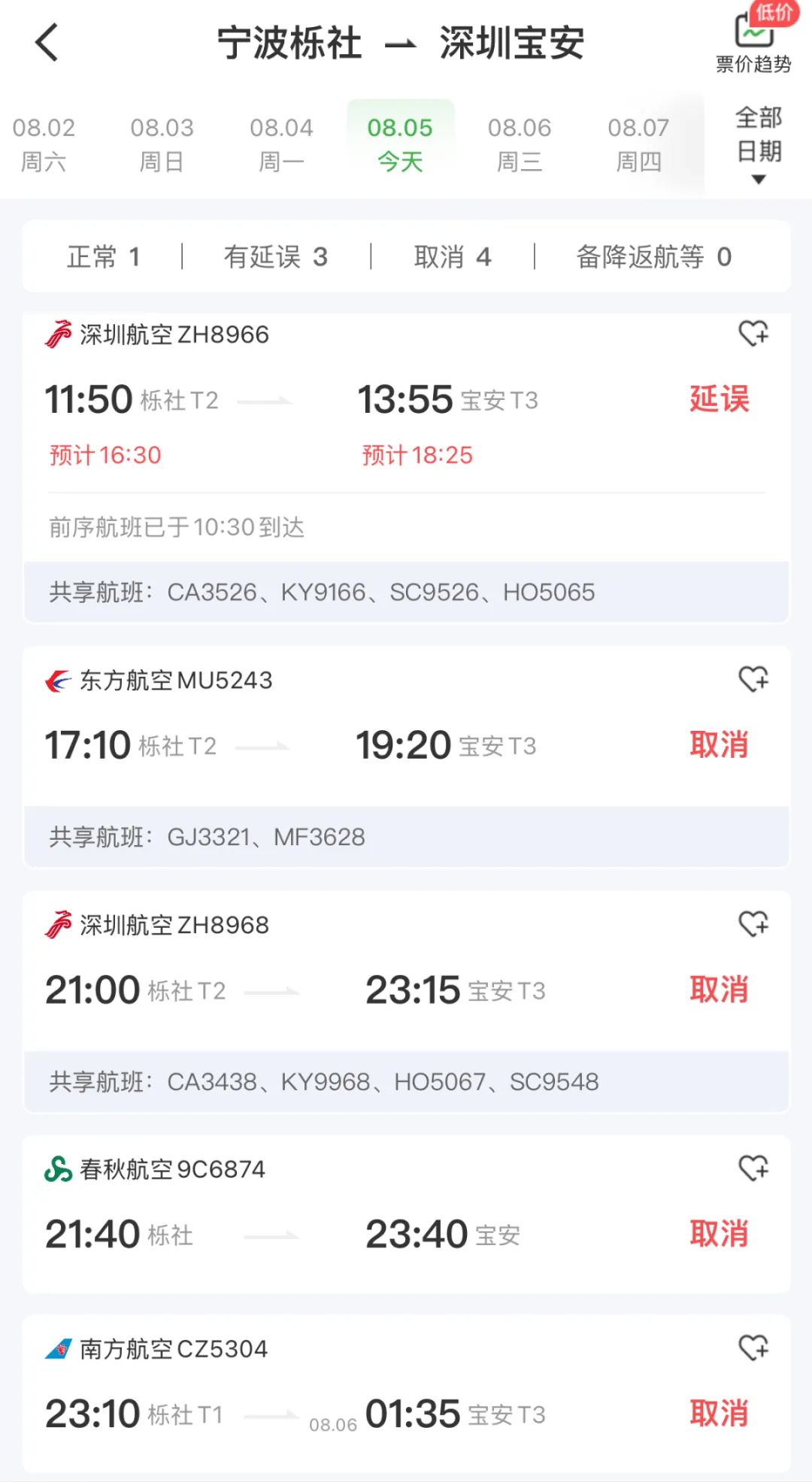Select the 08.03 周日 date

162,144
